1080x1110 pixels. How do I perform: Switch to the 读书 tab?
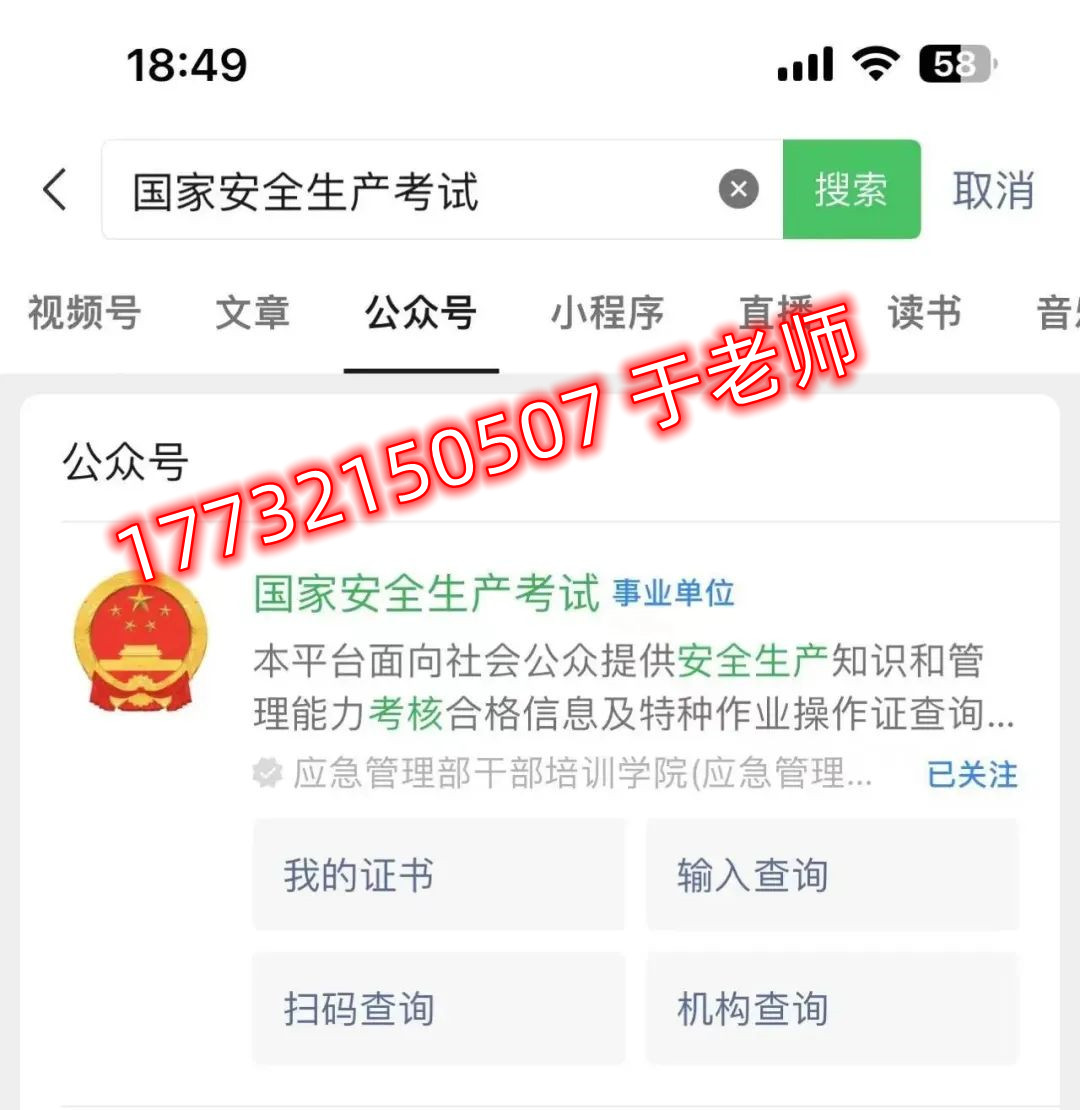click(x=924, y=313)
